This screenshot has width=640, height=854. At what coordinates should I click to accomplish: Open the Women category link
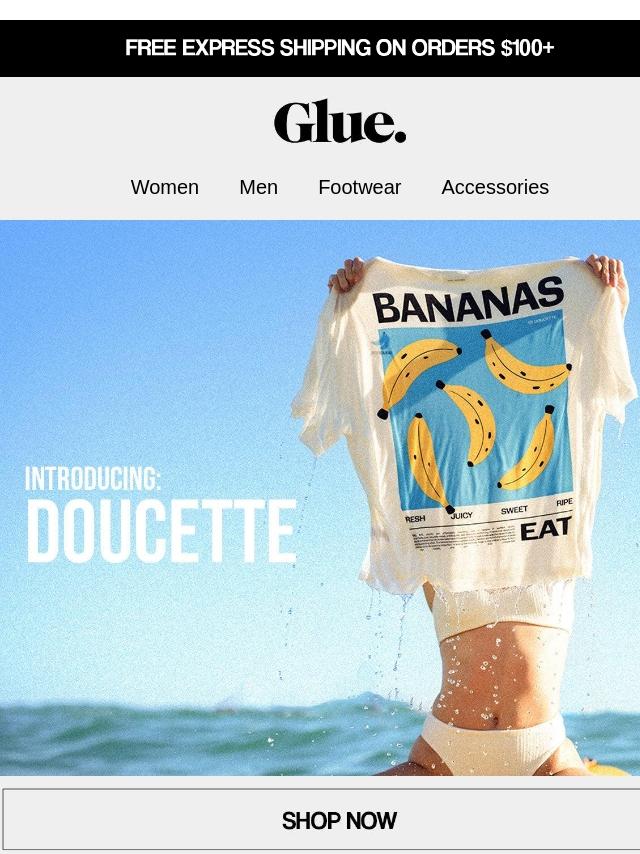(x=165, y=187)
